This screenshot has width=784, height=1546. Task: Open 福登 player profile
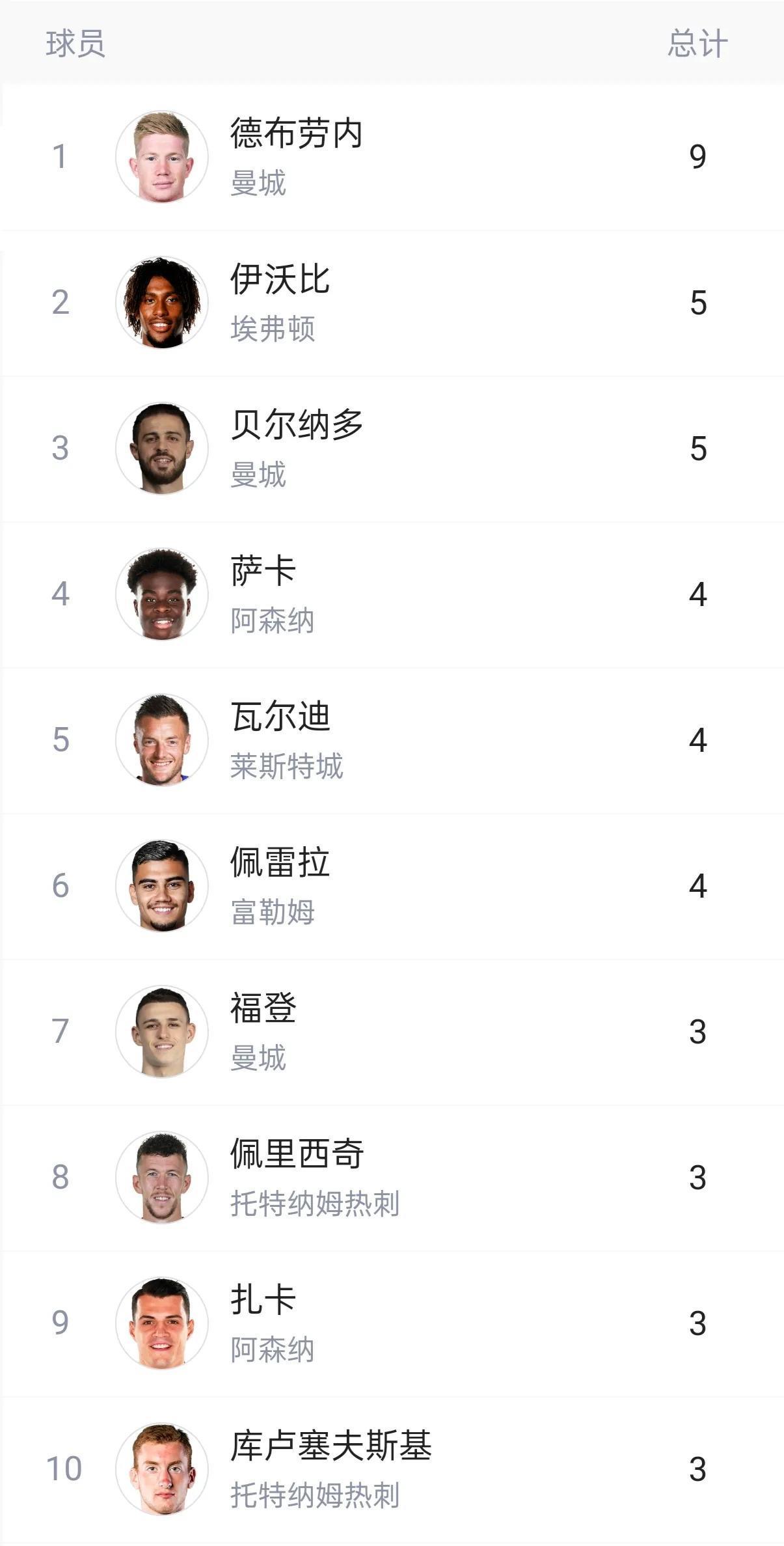tap(263, 1009)
